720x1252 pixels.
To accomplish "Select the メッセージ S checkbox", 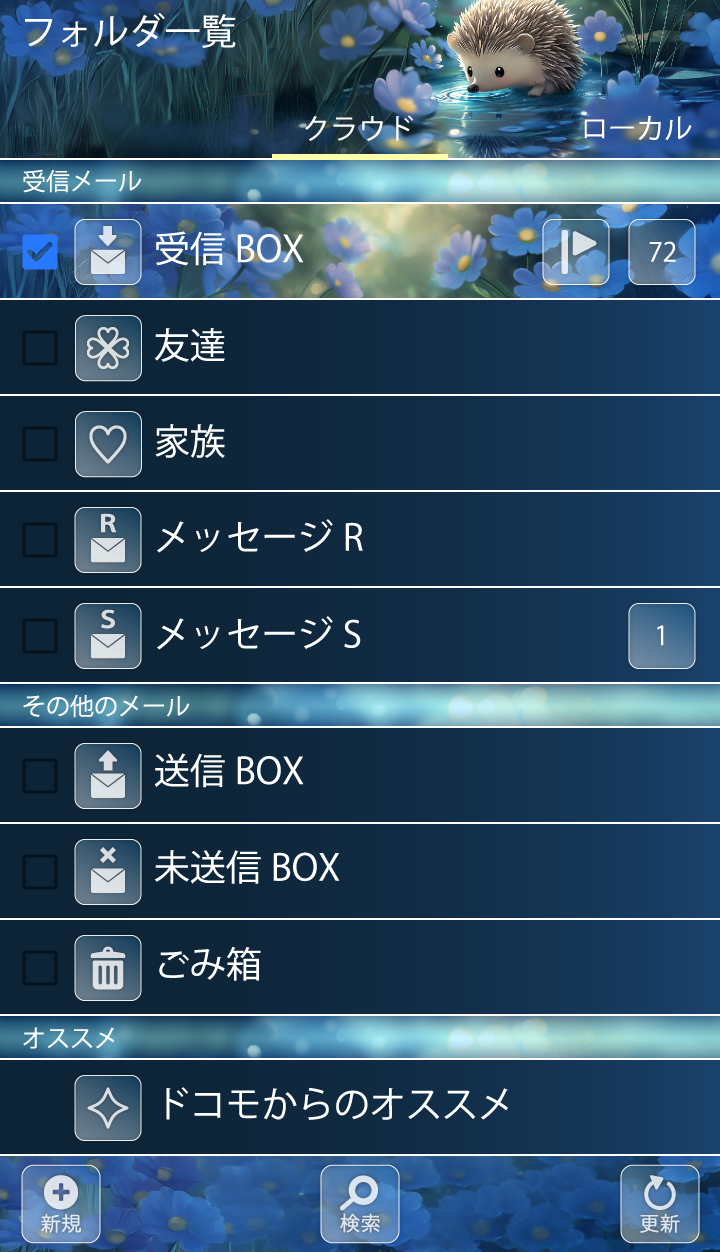I will 40,636.
